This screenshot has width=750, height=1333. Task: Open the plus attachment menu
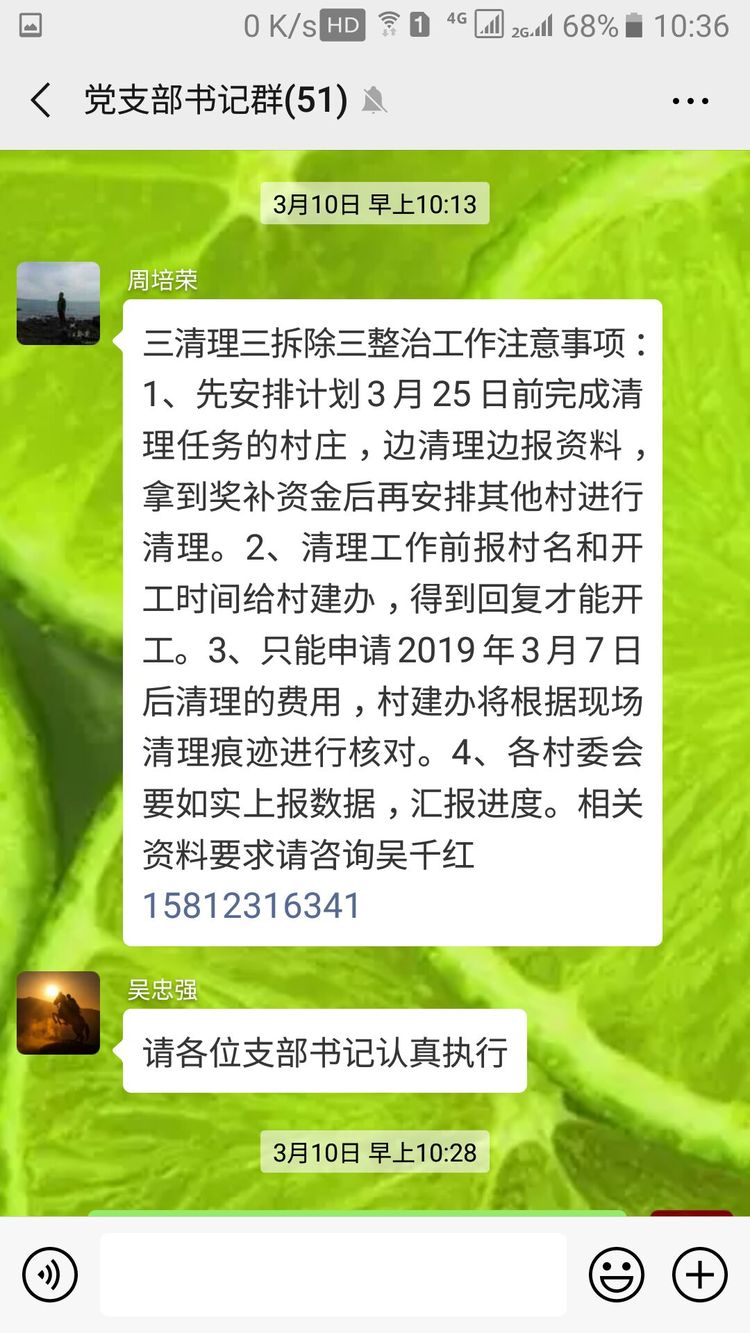699,1275
